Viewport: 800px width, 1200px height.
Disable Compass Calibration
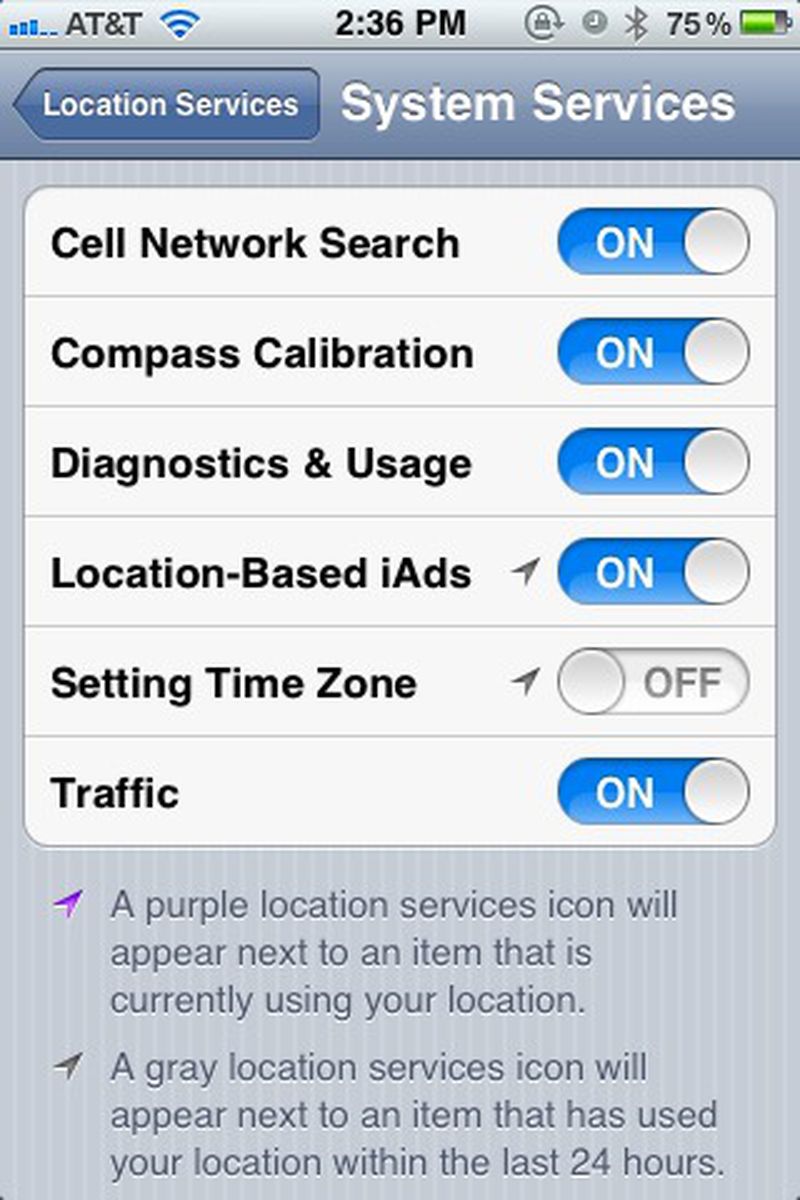652,353
